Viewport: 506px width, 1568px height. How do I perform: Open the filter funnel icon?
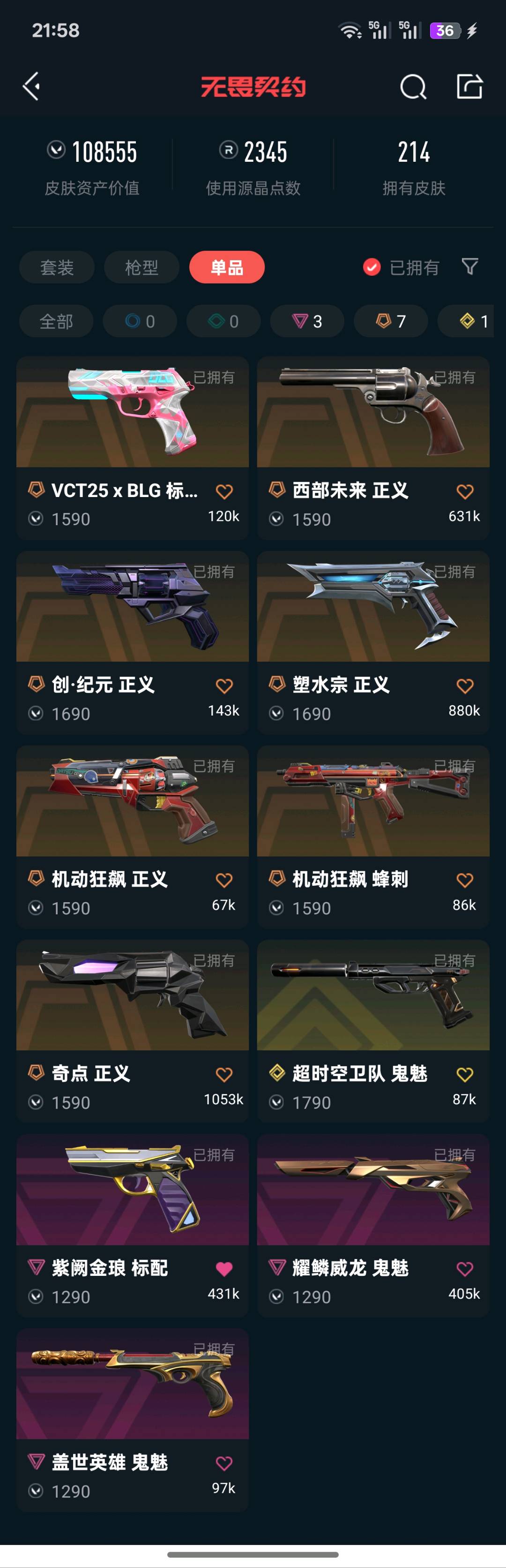click(x=469, y=267)
